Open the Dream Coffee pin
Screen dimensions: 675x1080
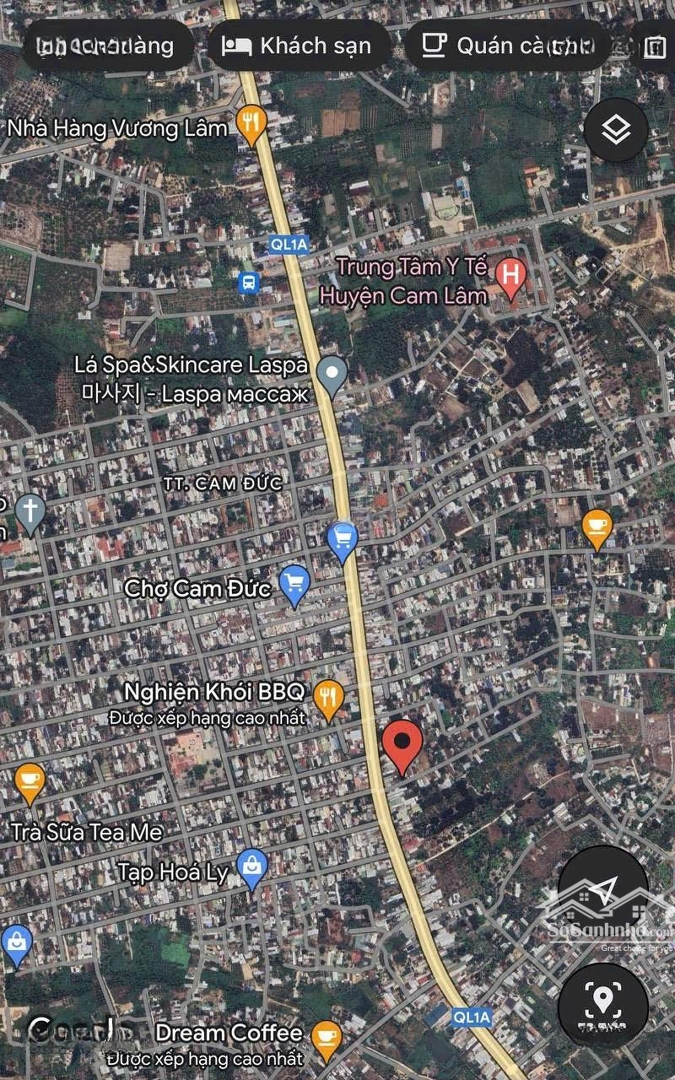[x=326, y=1038]
